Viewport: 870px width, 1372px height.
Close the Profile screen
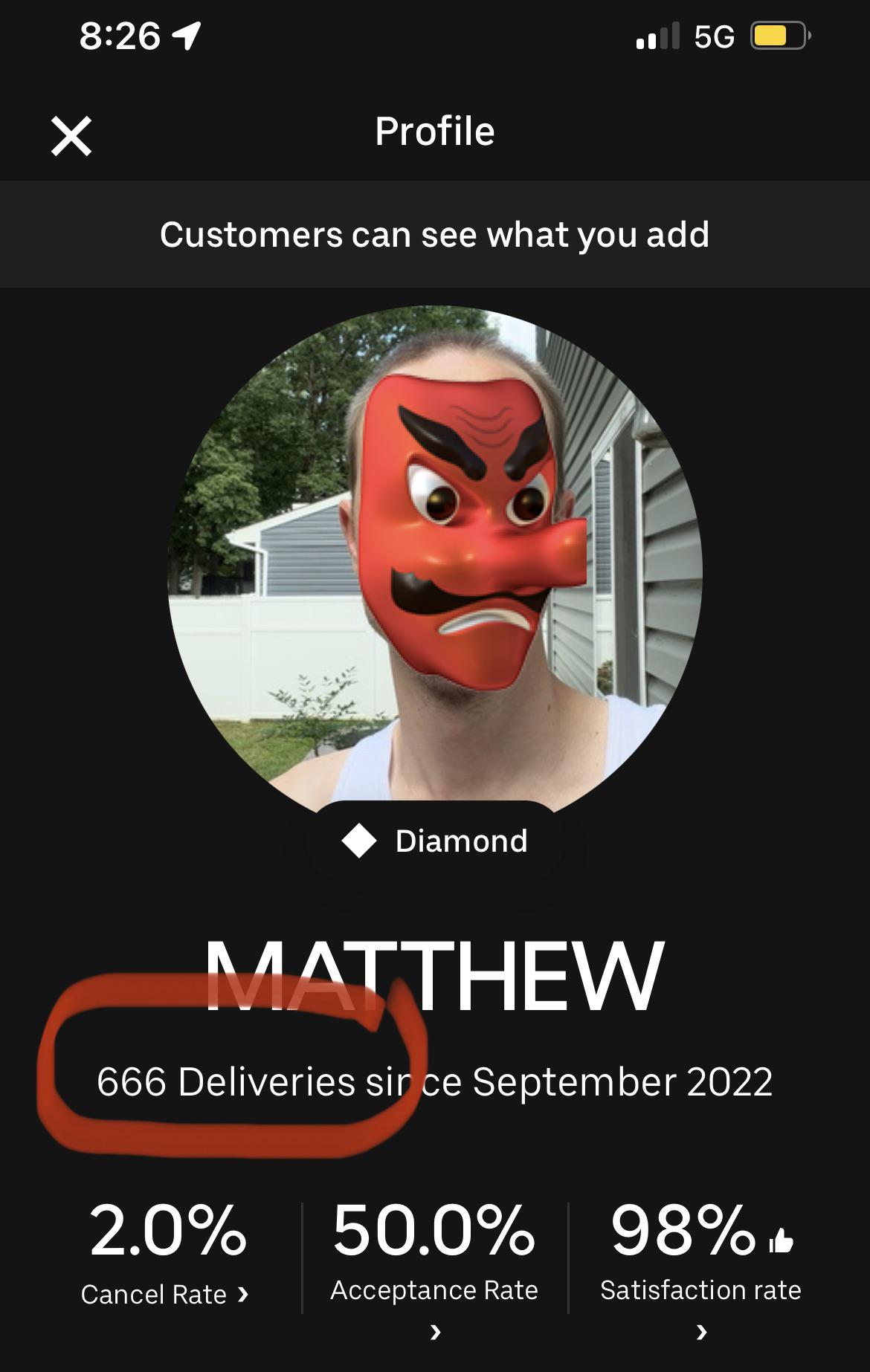coord(71,136)
